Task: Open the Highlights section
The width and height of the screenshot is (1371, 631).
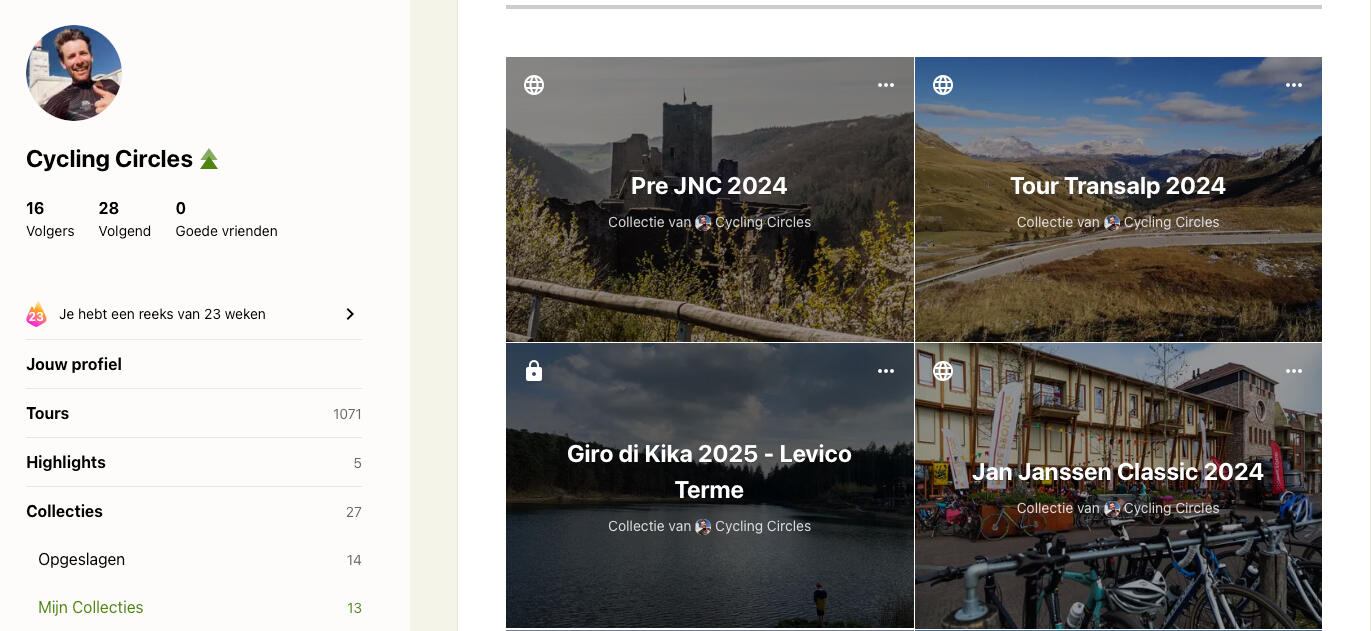Action: click(66, 462)
